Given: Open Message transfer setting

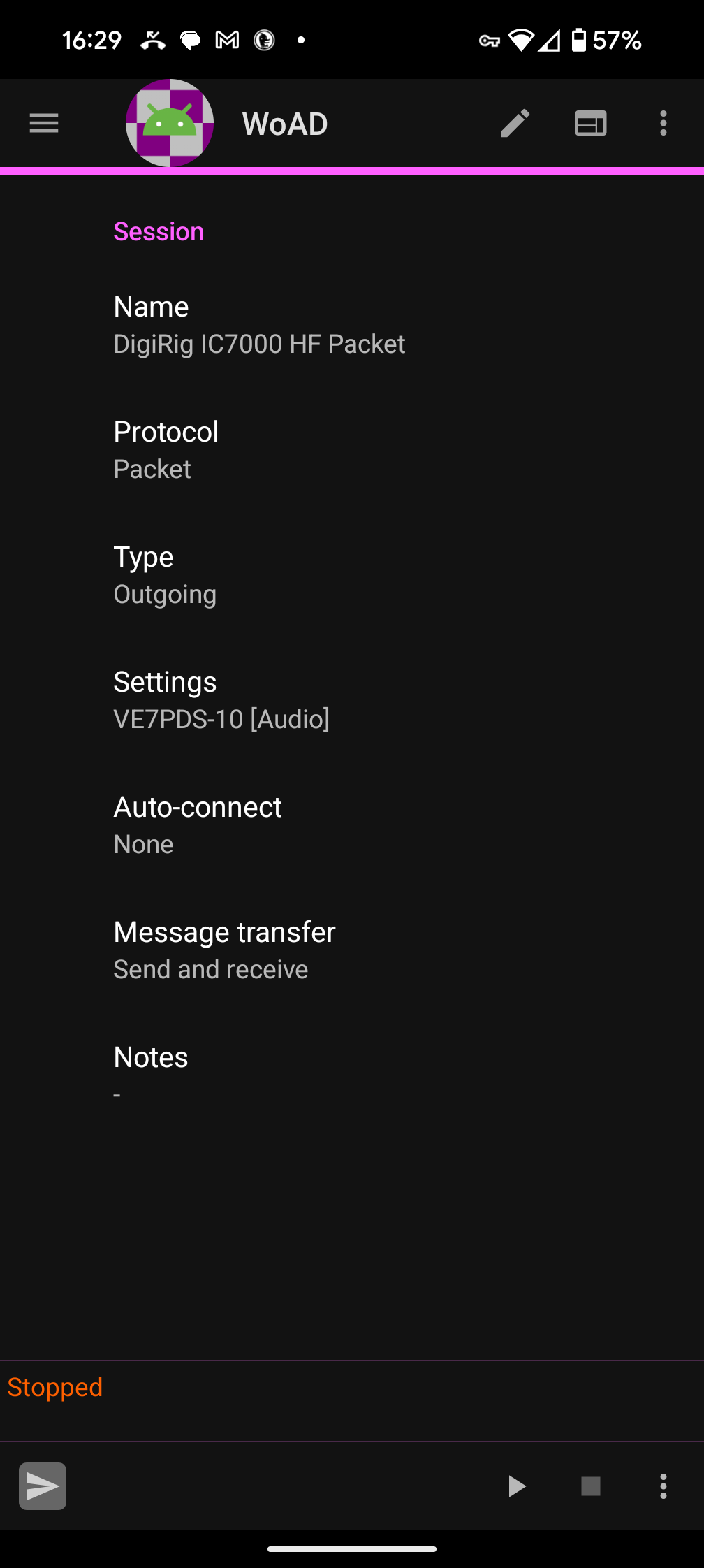Looking at the screenshot, I should pos(352,950).
